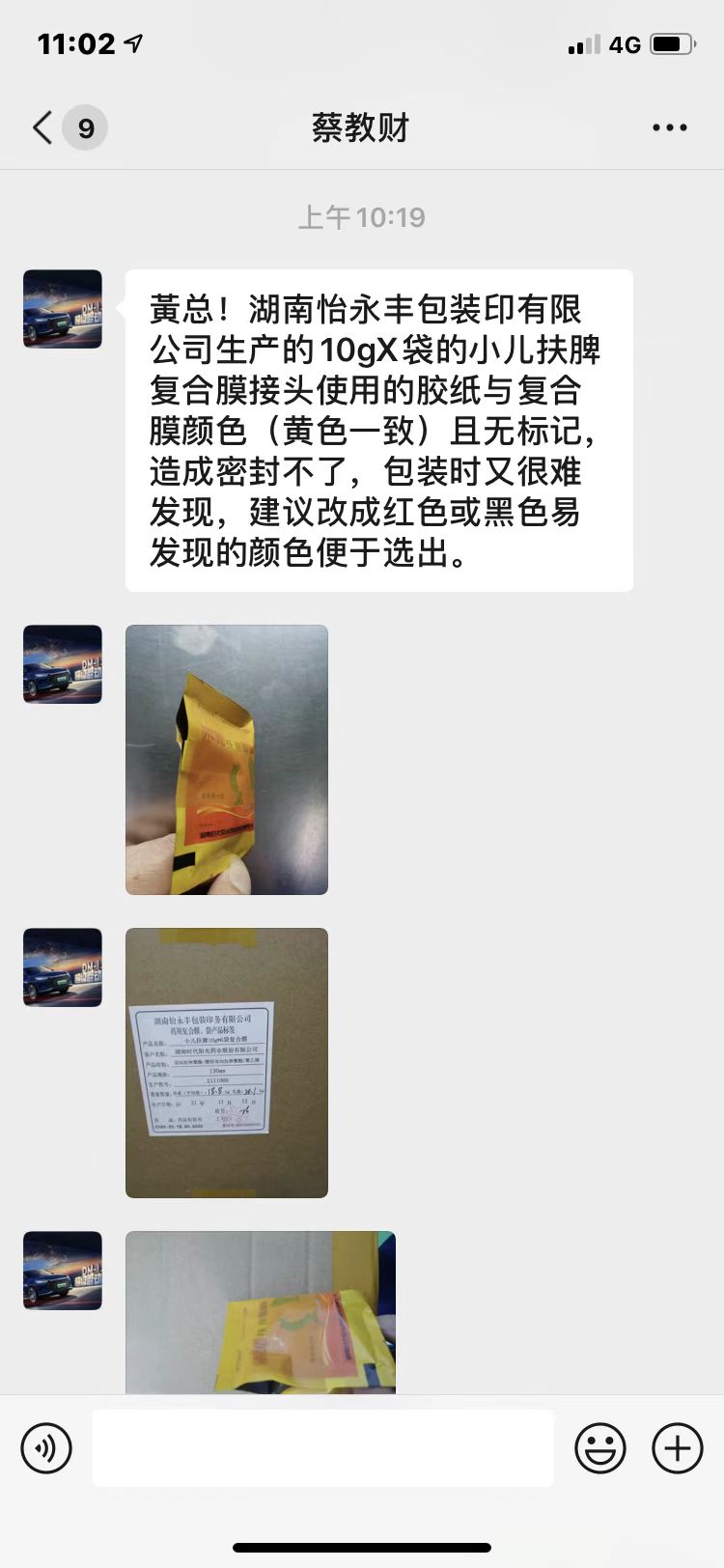Screen dimensions: 724x1568
Task: Open the yellow package photo held by fingers
Action: (x=227, y=760)
